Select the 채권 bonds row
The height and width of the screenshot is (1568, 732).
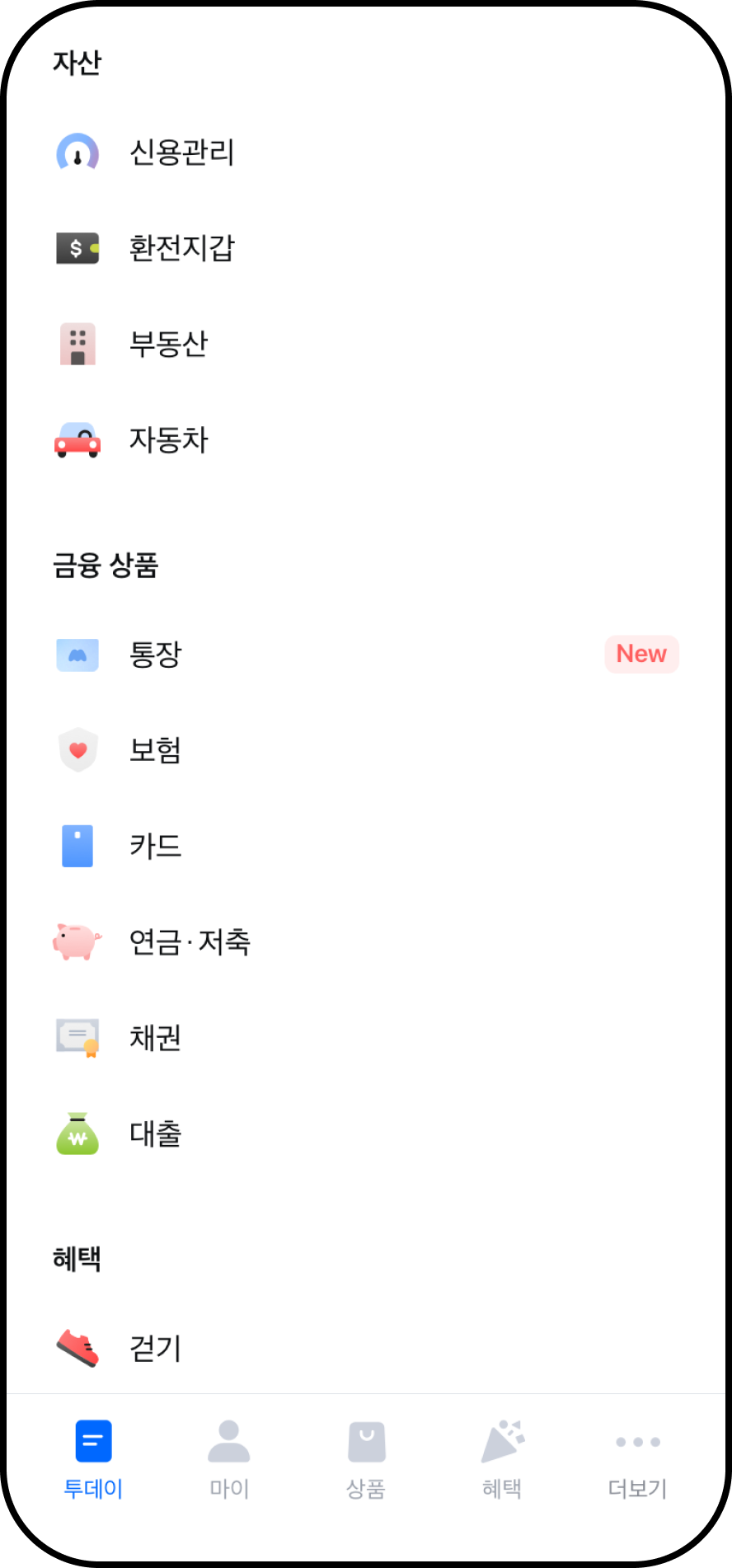coord(155,1037)
